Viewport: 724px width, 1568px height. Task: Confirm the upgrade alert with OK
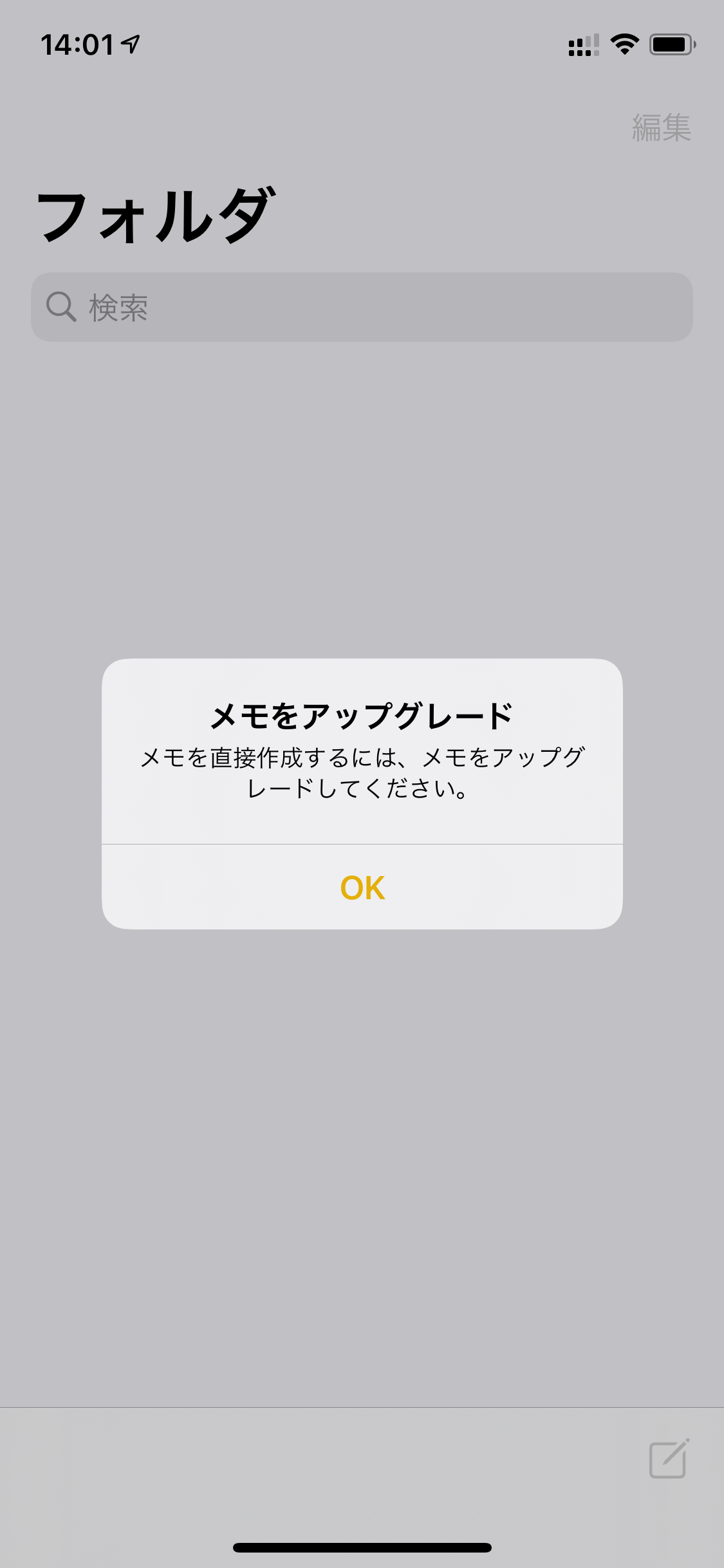362,888
